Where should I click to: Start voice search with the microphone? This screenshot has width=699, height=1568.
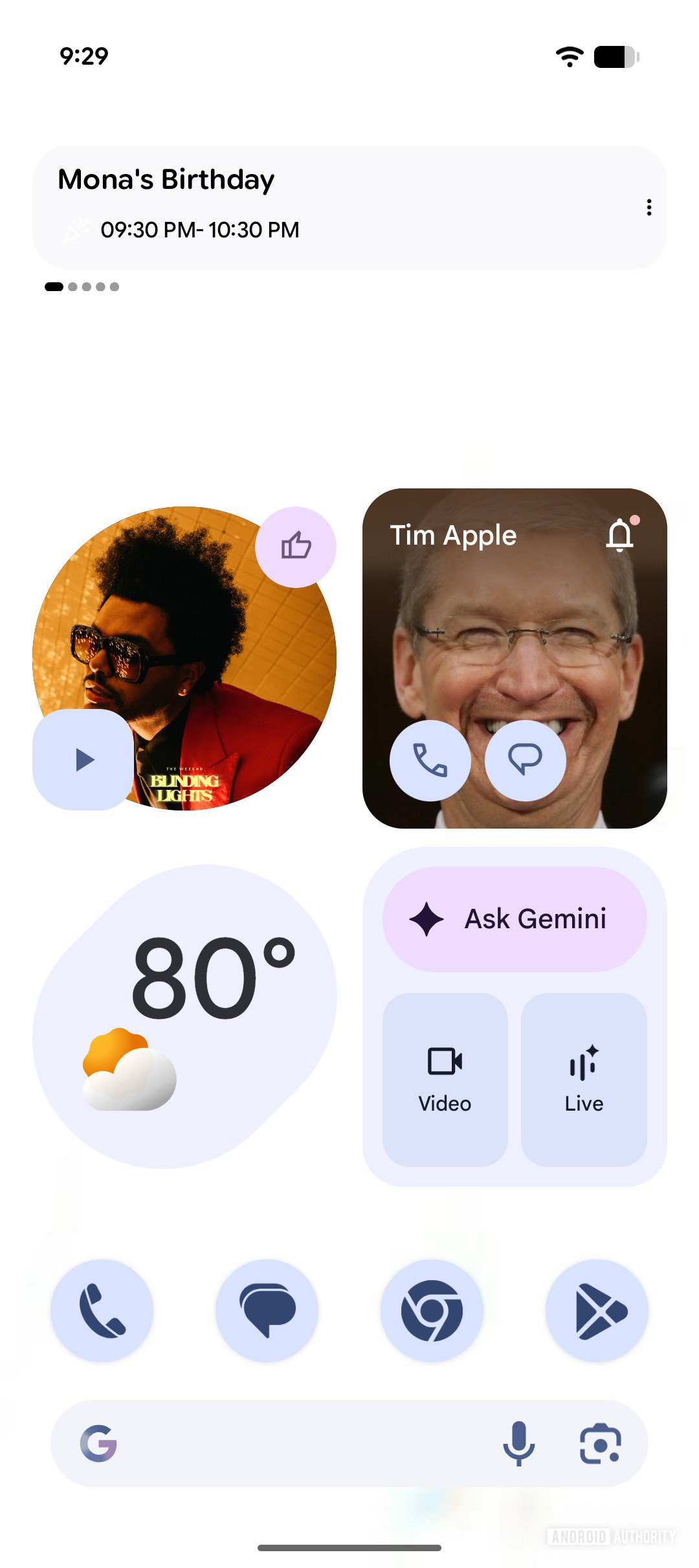(x=519, y=1443)
